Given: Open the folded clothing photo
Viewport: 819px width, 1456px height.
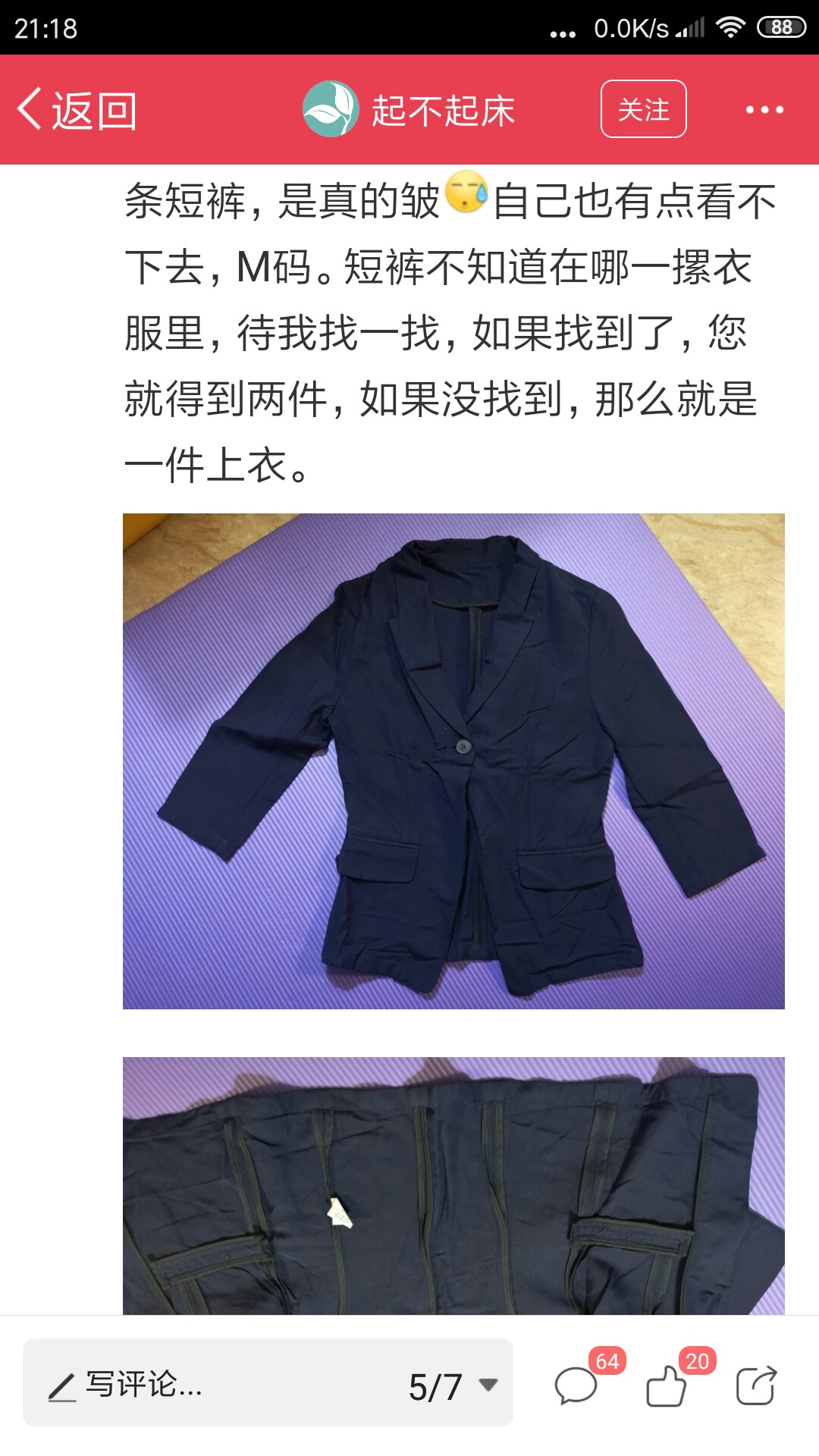Looking at the screenshot, I should [x=453, y=1185].
